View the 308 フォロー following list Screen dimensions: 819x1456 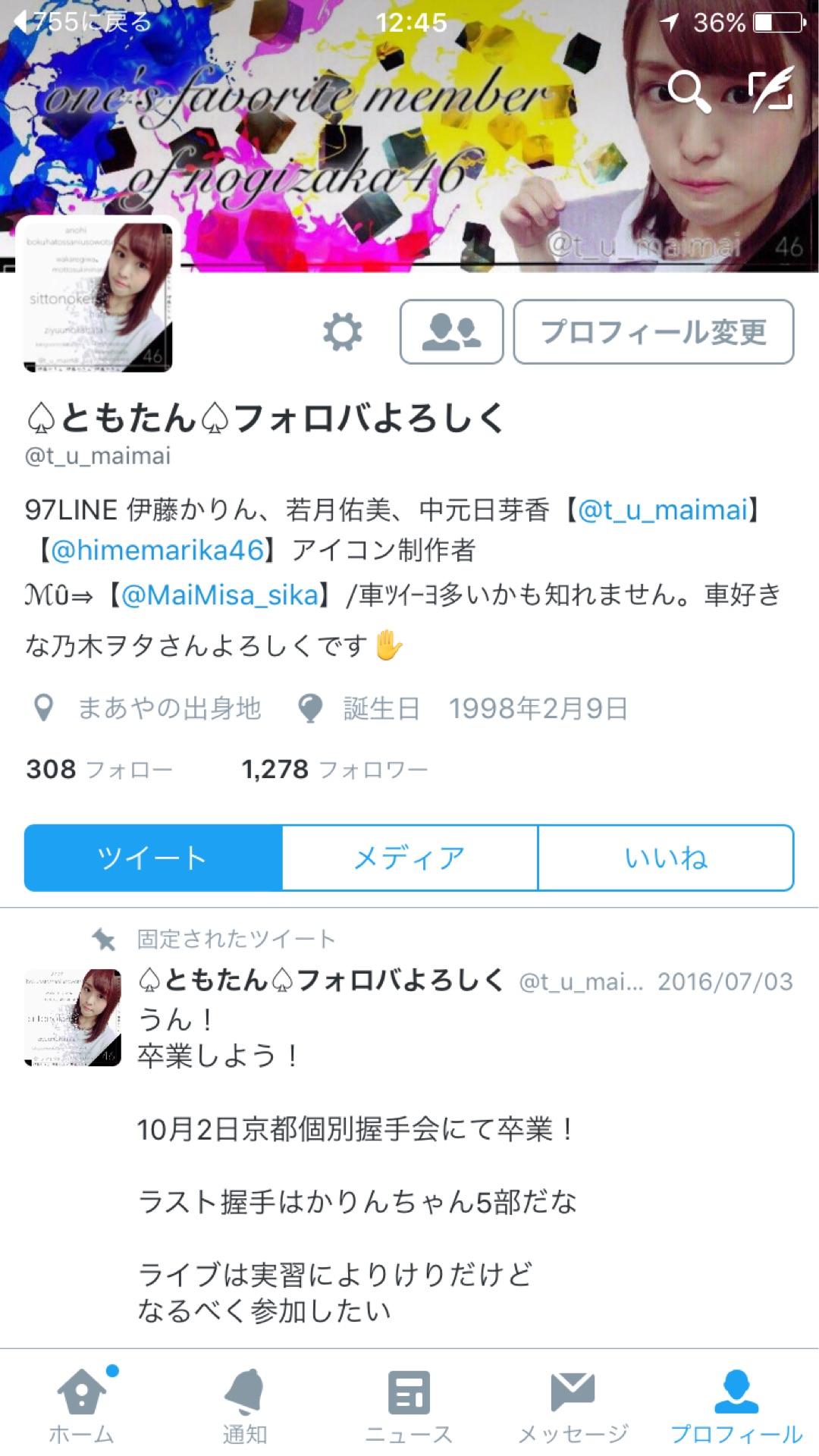point(99,769)
